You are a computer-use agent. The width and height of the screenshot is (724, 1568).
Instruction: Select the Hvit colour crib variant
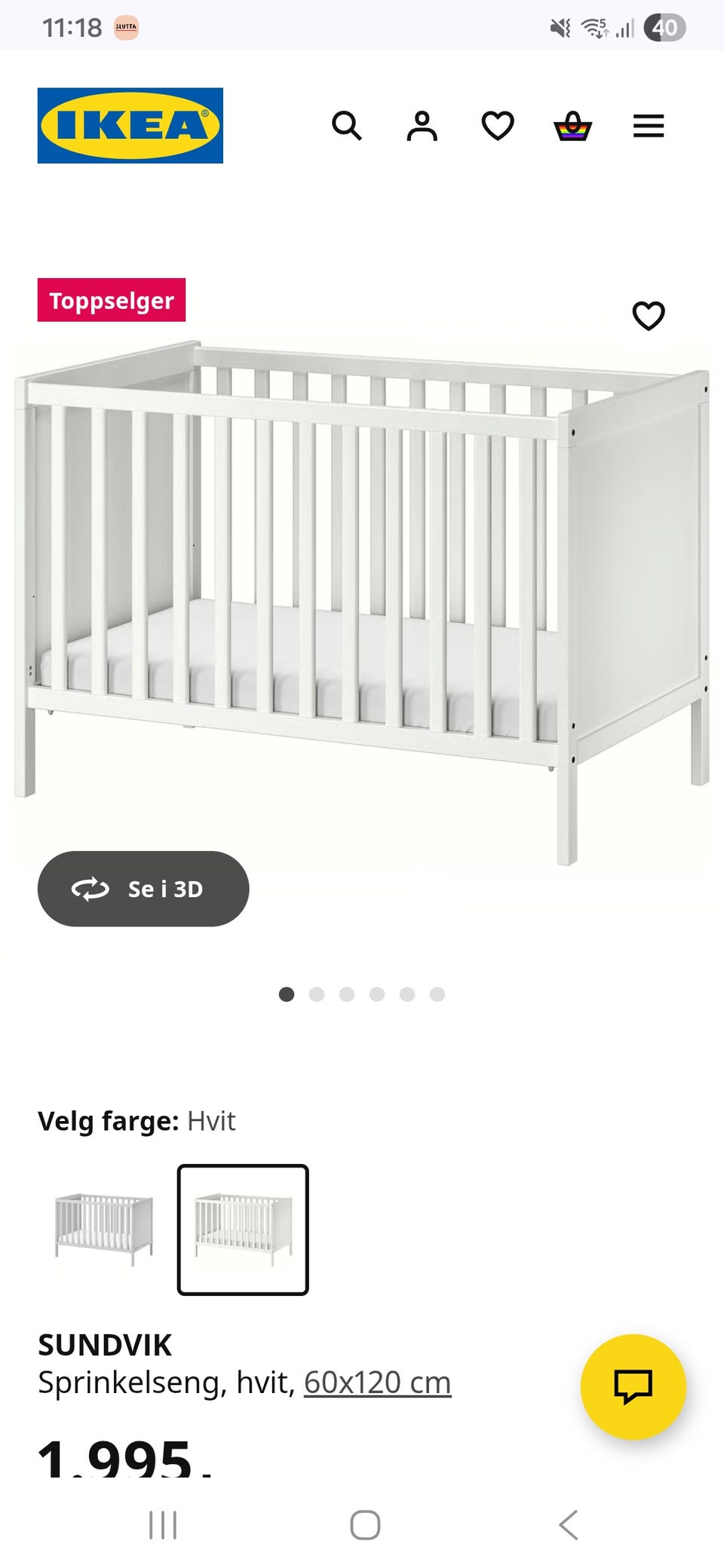coord(243,1230)
